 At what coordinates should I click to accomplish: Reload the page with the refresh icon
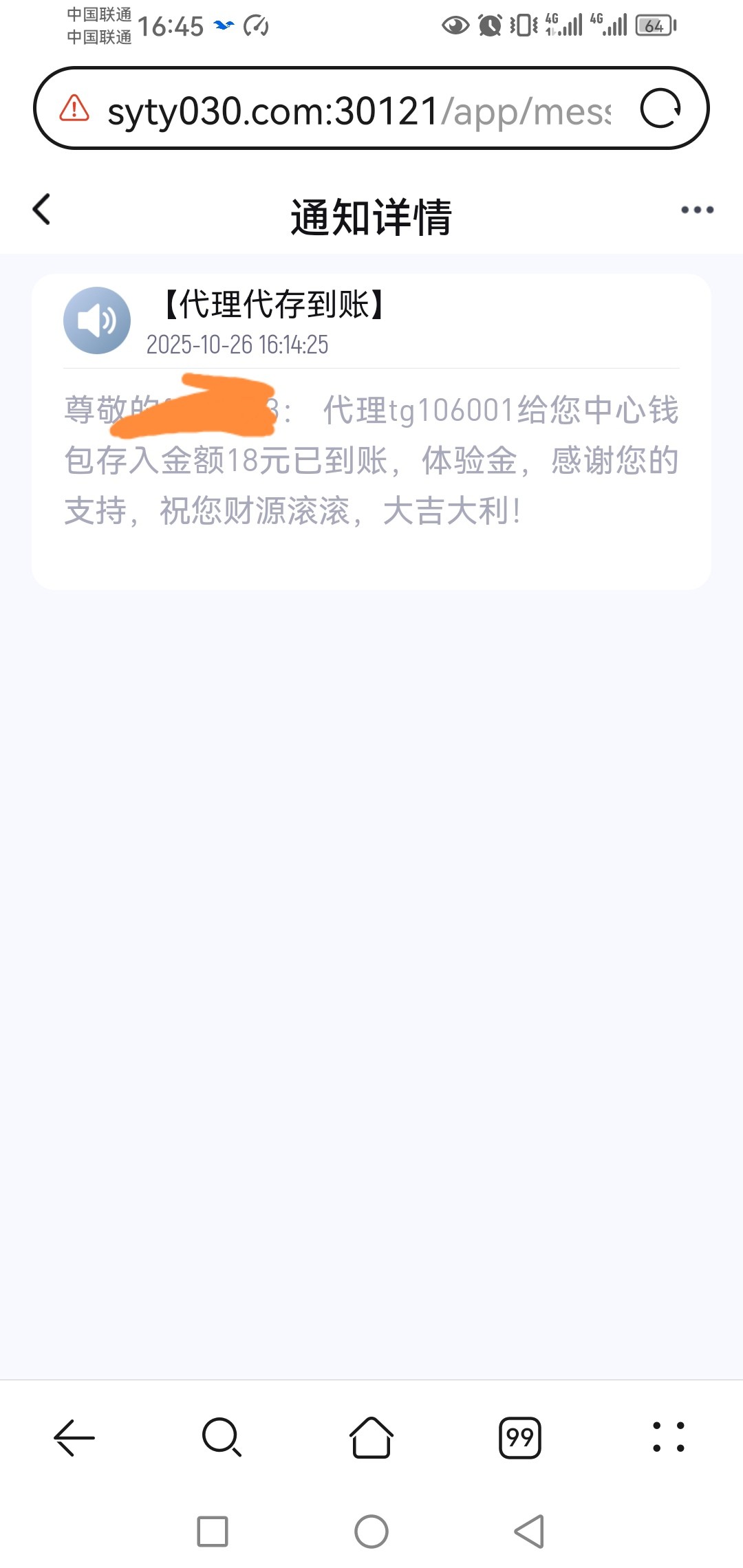(660, 109)
